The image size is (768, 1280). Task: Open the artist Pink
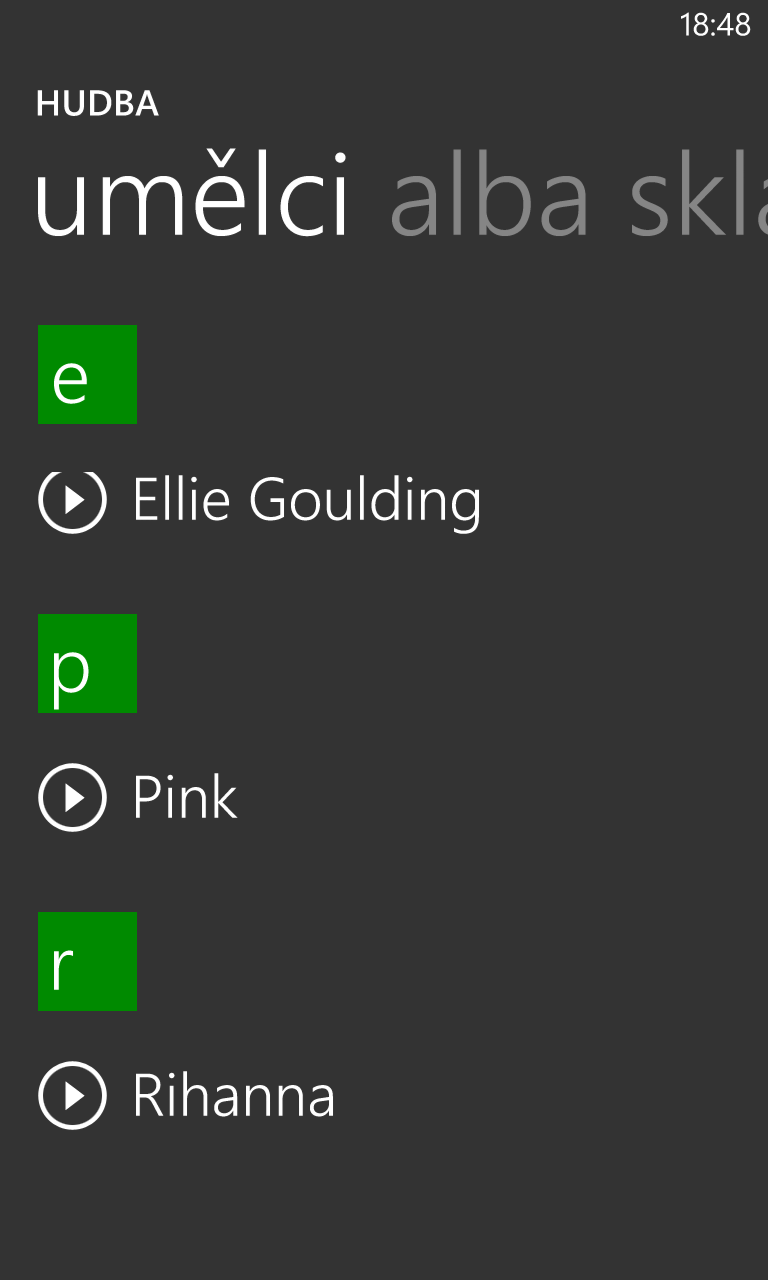[185, 797]
